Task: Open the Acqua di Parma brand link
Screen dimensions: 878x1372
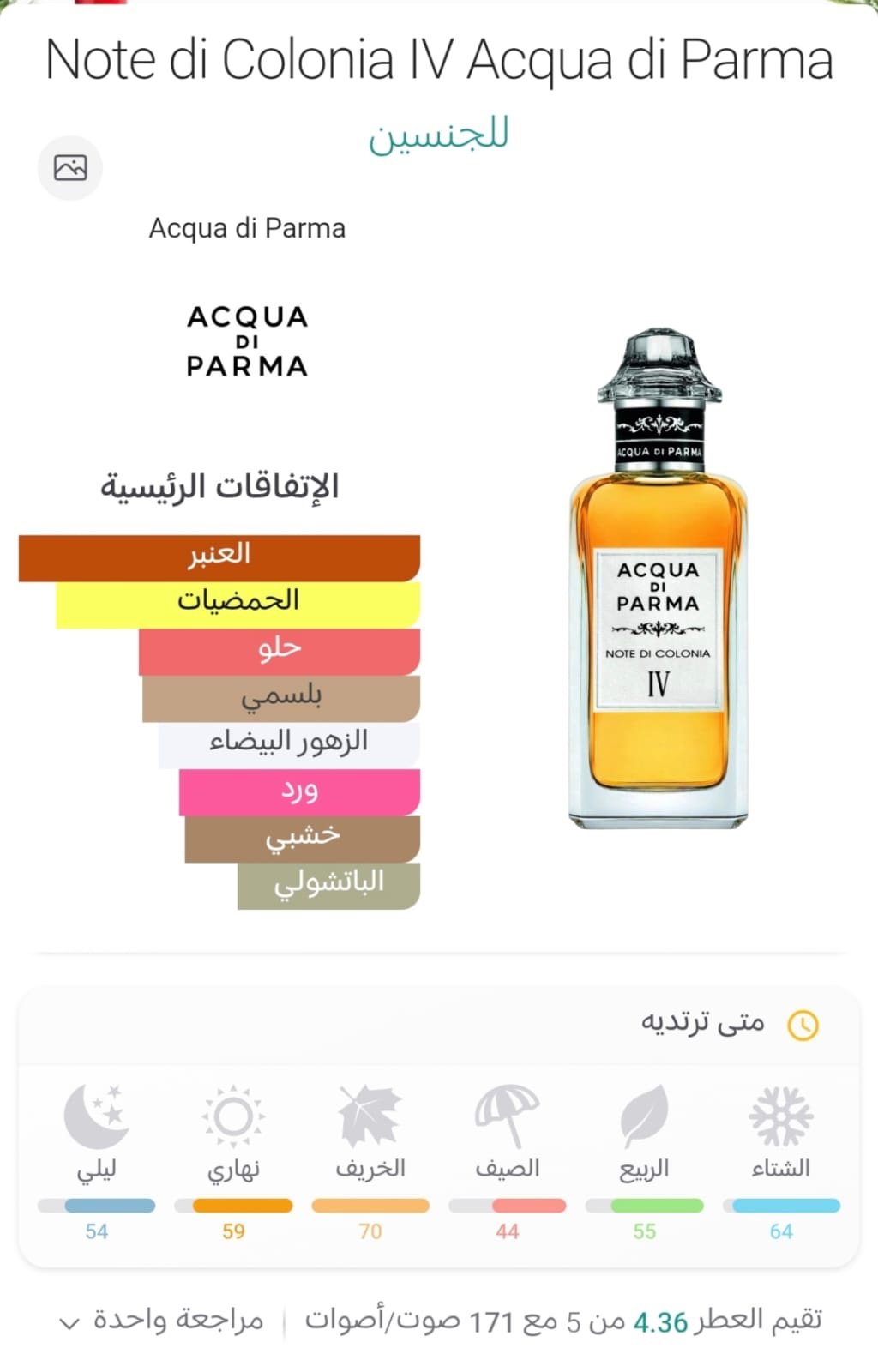Action: coord(247,229)
